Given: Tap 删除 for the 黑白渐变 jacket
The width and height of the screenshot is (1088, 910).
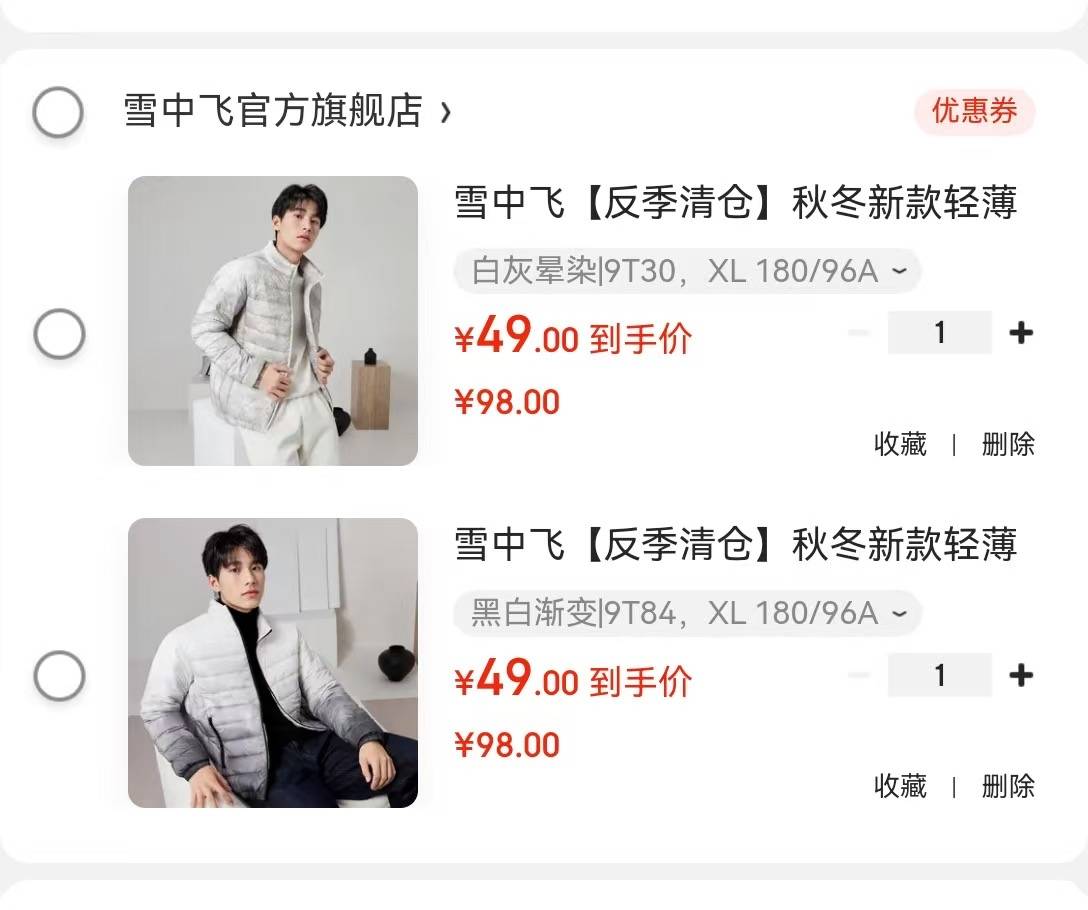Looking at the screenshot, I should click(1008, 786).
